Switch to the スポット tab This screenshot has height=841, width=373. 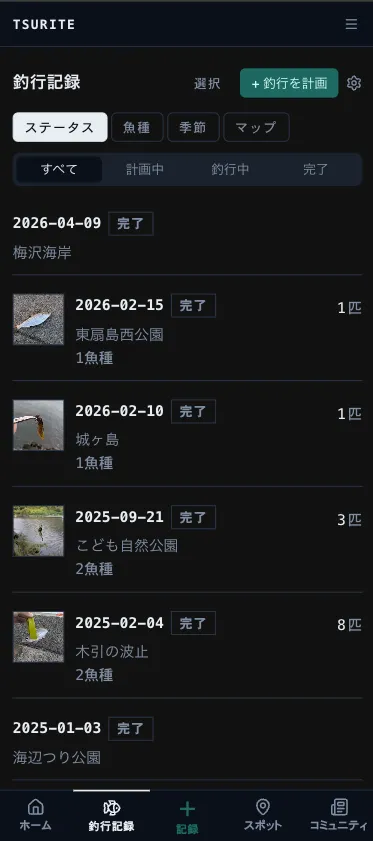tap(262, 815)
